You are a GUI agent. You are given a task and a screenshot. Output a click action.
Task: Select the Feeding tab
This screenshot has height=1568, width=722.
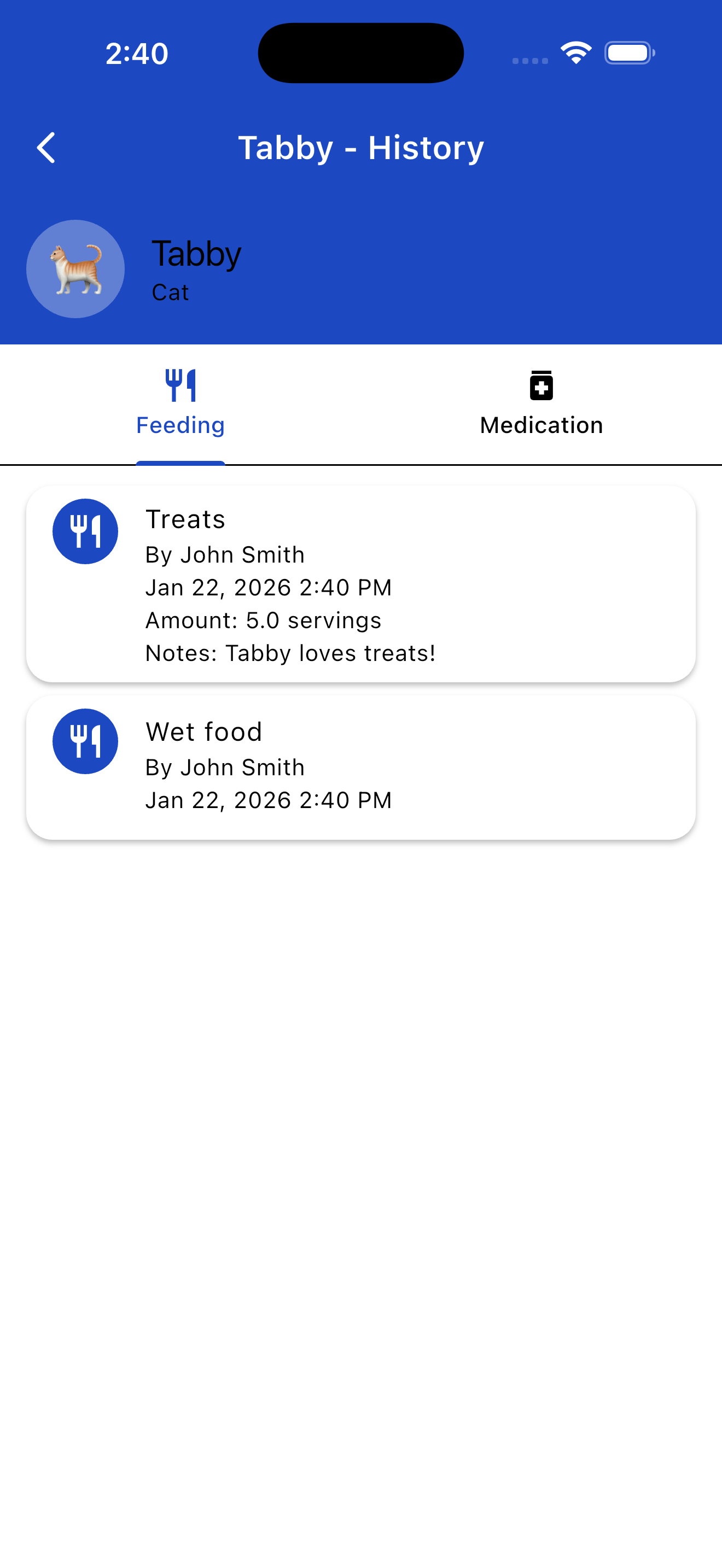coord(180,403)
